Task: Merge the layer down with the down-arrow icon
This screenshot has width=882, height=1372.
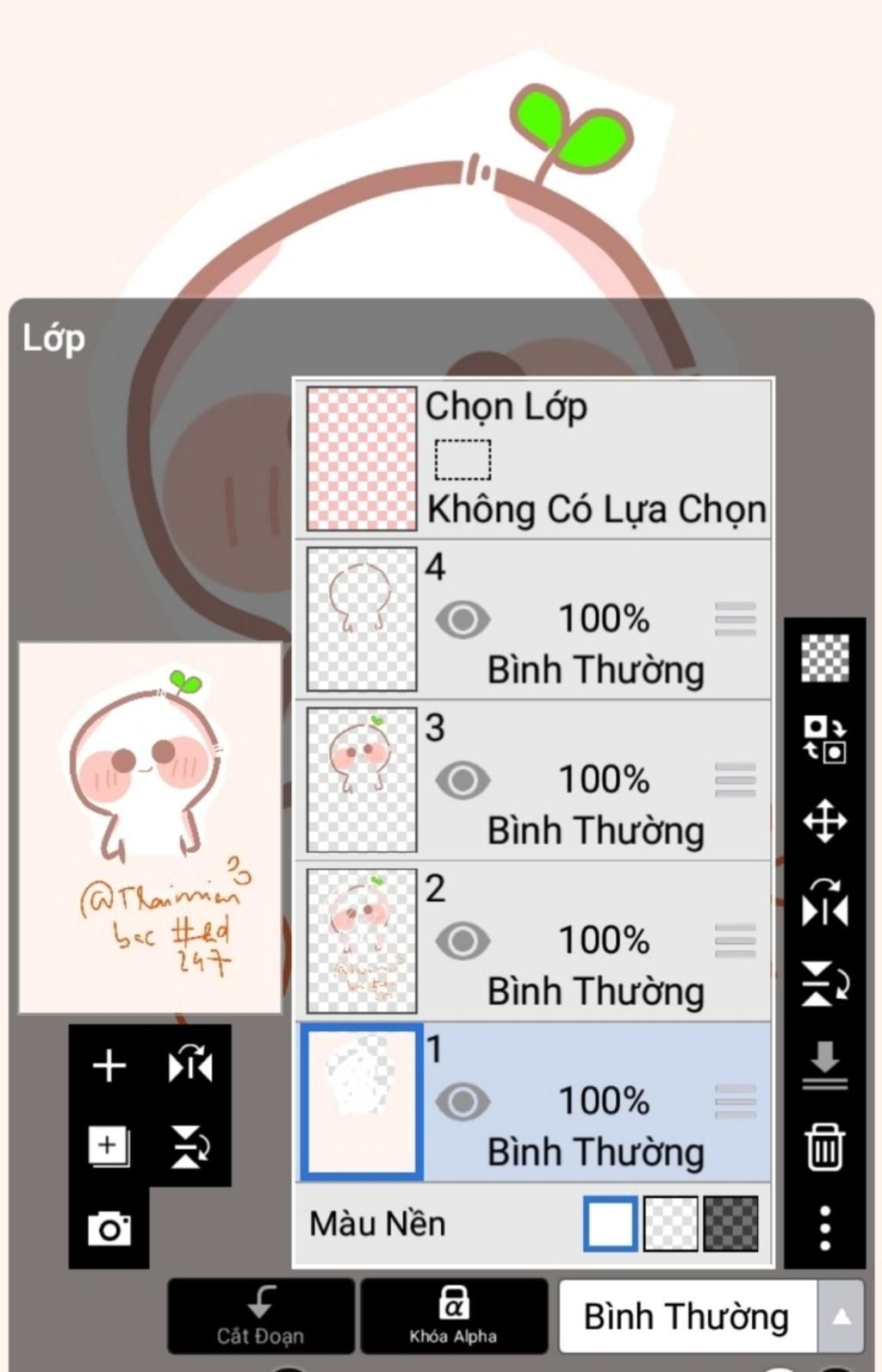Action: point(824,1065)
